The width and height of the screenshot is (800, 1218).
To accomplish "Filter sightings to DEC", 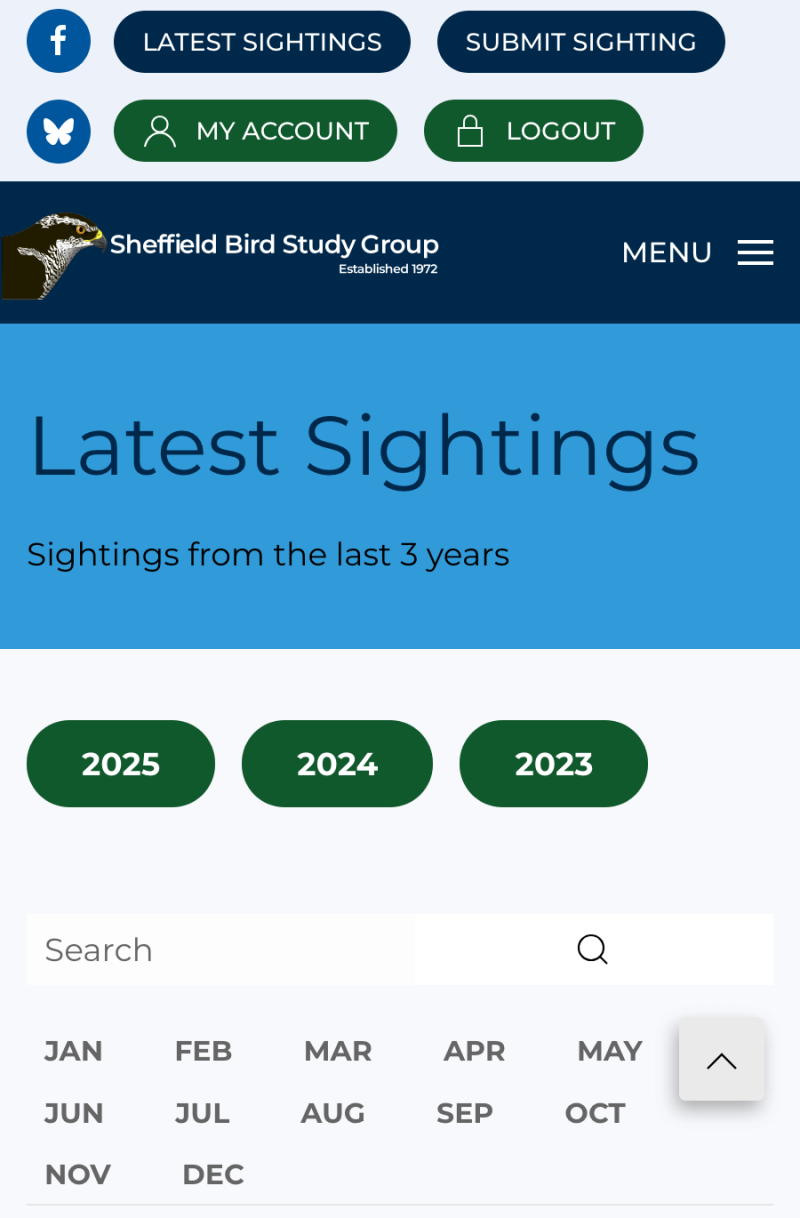I will pyautogui.click(x=213, y=1174).
